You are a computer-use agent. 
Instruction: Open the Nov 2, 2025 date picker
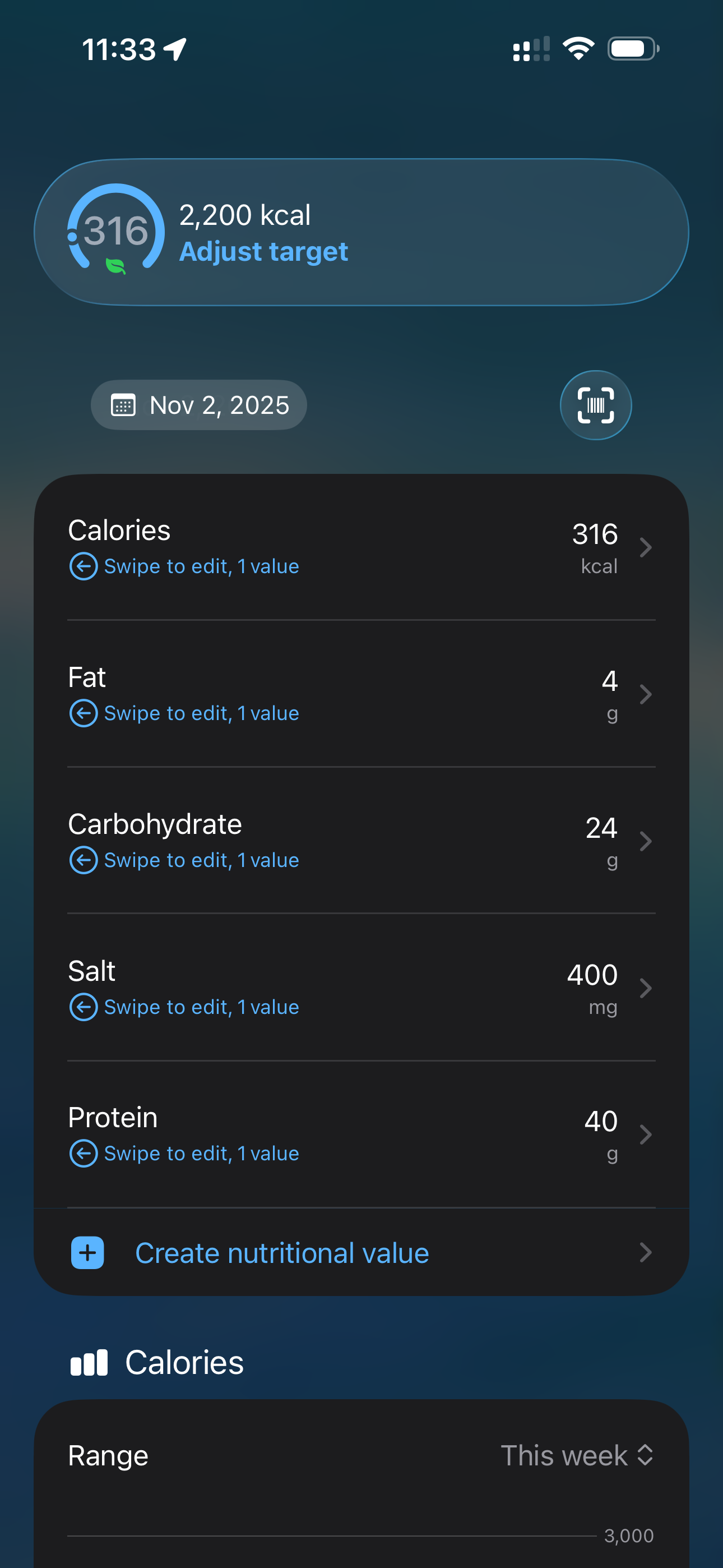[x=198, y=404]
